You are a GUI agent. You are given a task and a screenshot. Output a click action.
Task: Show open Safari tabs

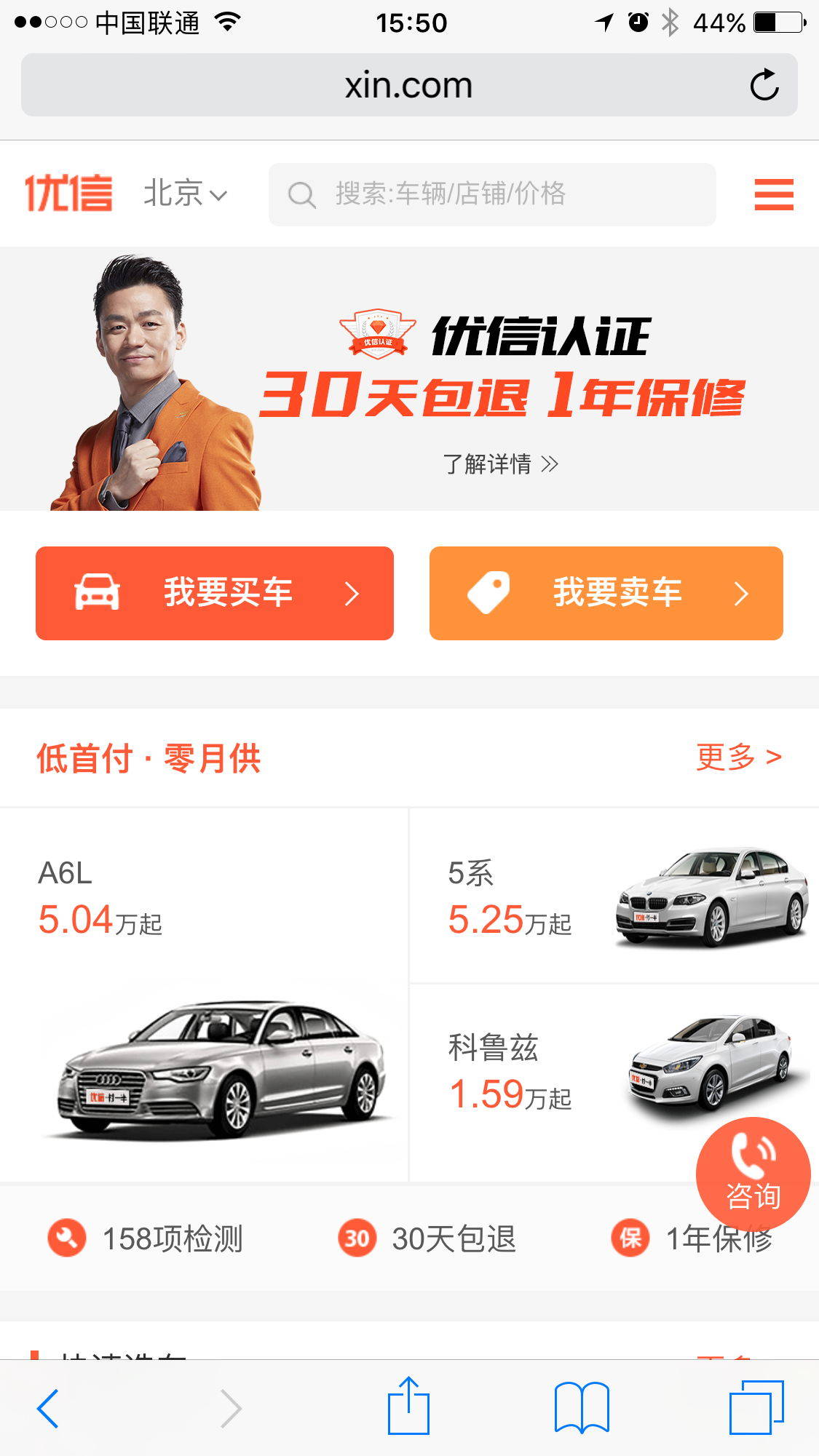tap(756, 1407)
